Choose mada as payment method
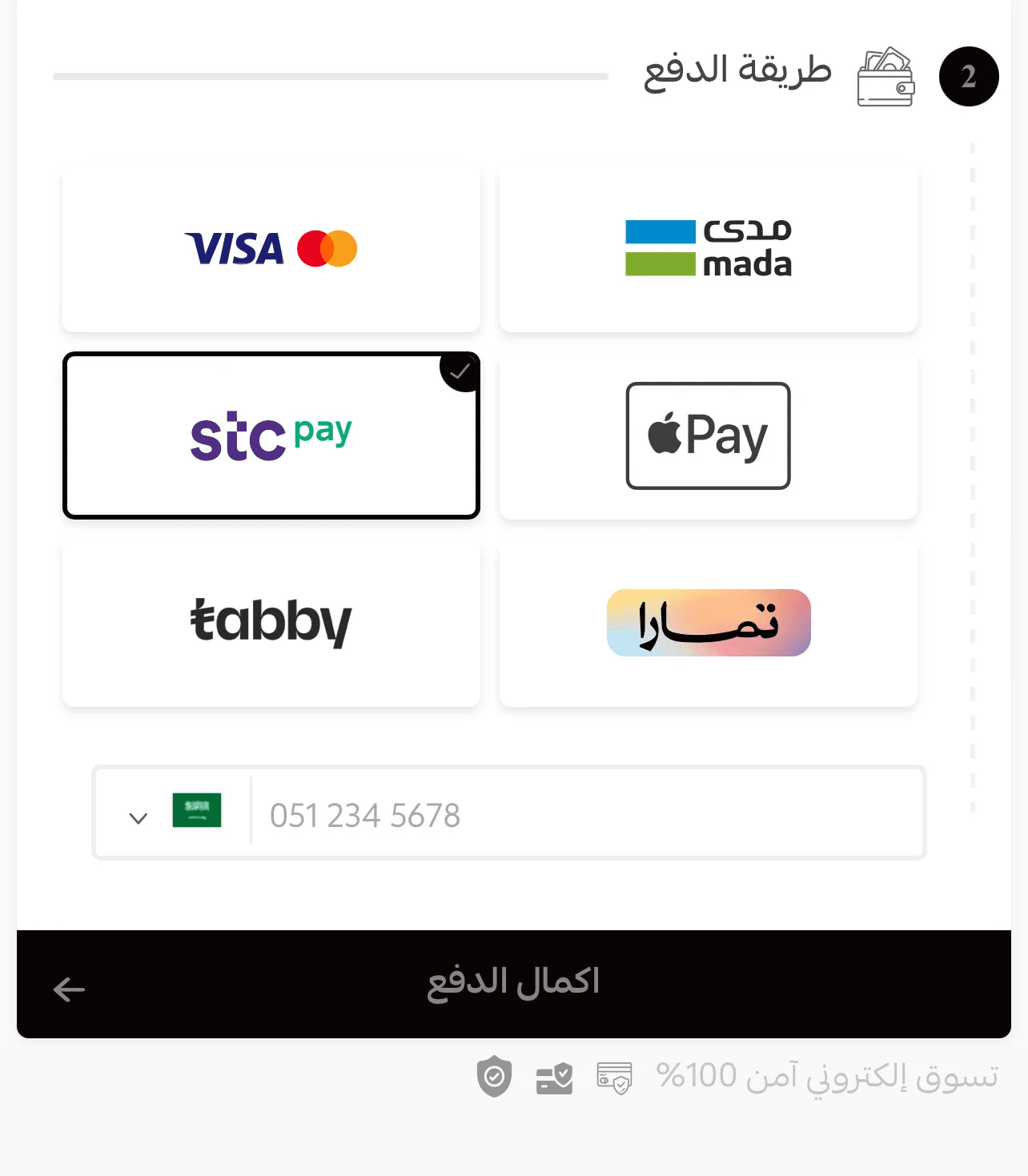 point(708,249)
